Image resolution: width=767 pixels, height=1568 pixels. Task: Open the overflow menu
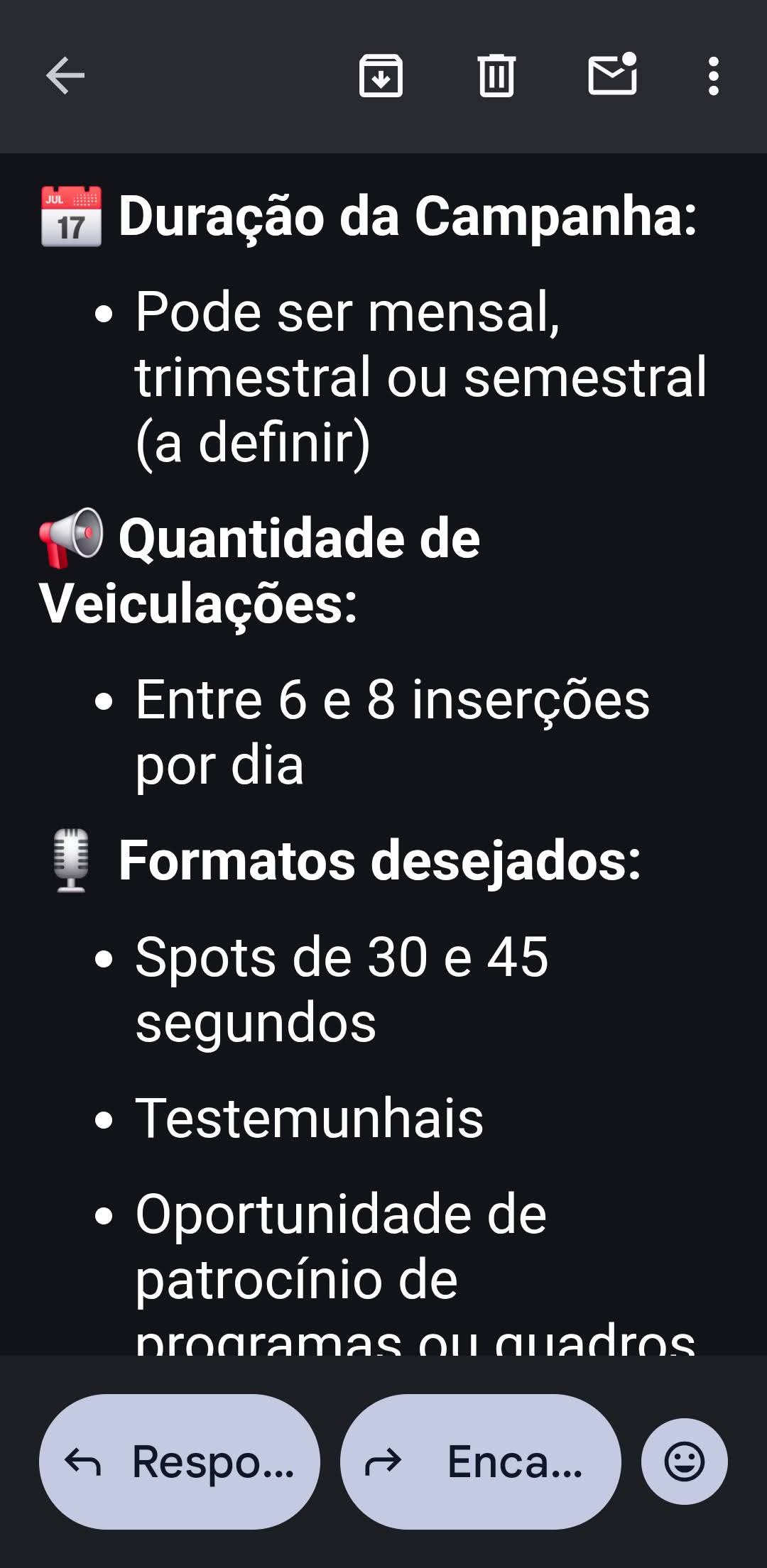tap(714, 75)
